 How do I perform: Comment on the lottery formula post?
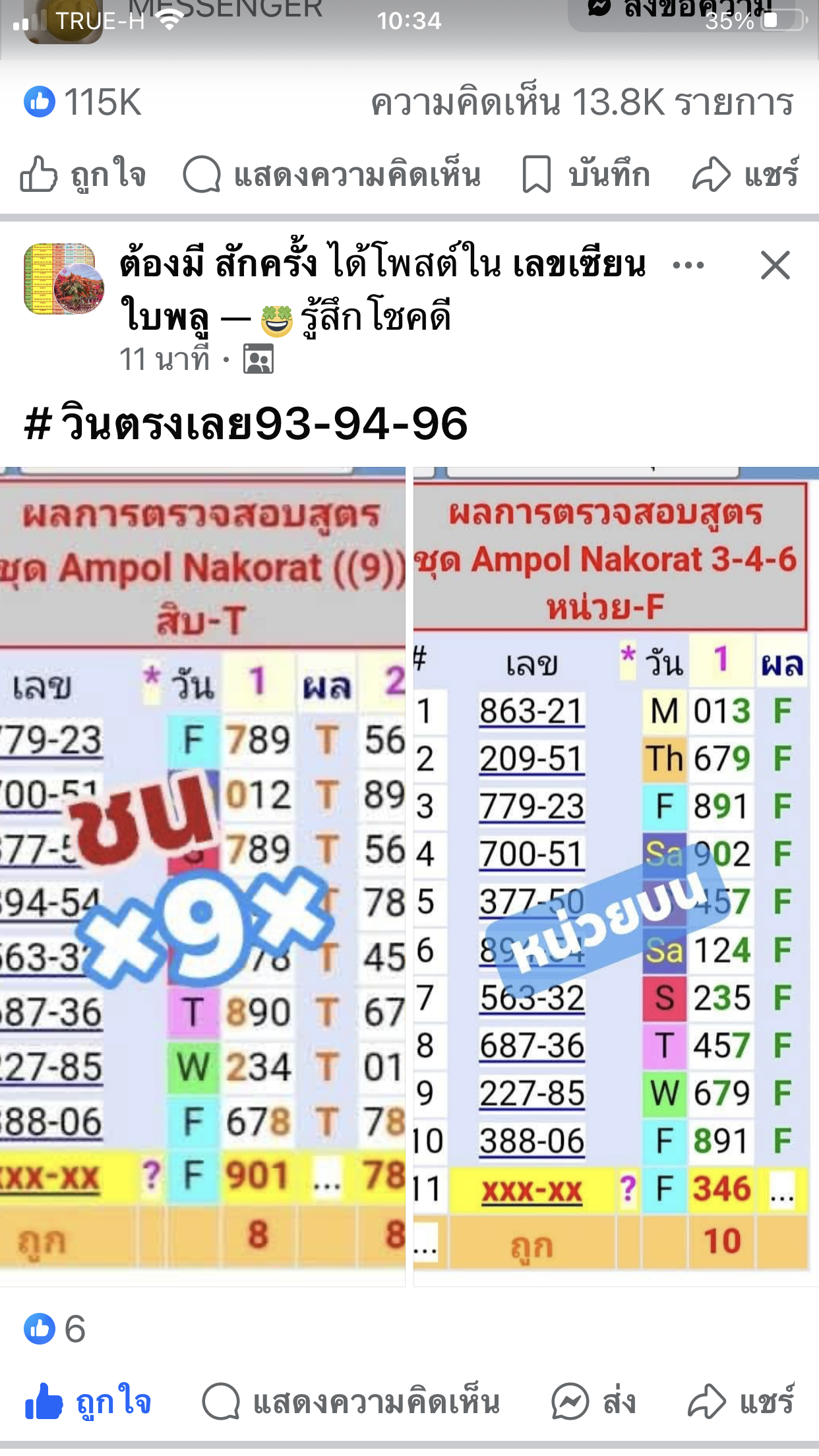pyautogui.click(x=351, y=1401)
